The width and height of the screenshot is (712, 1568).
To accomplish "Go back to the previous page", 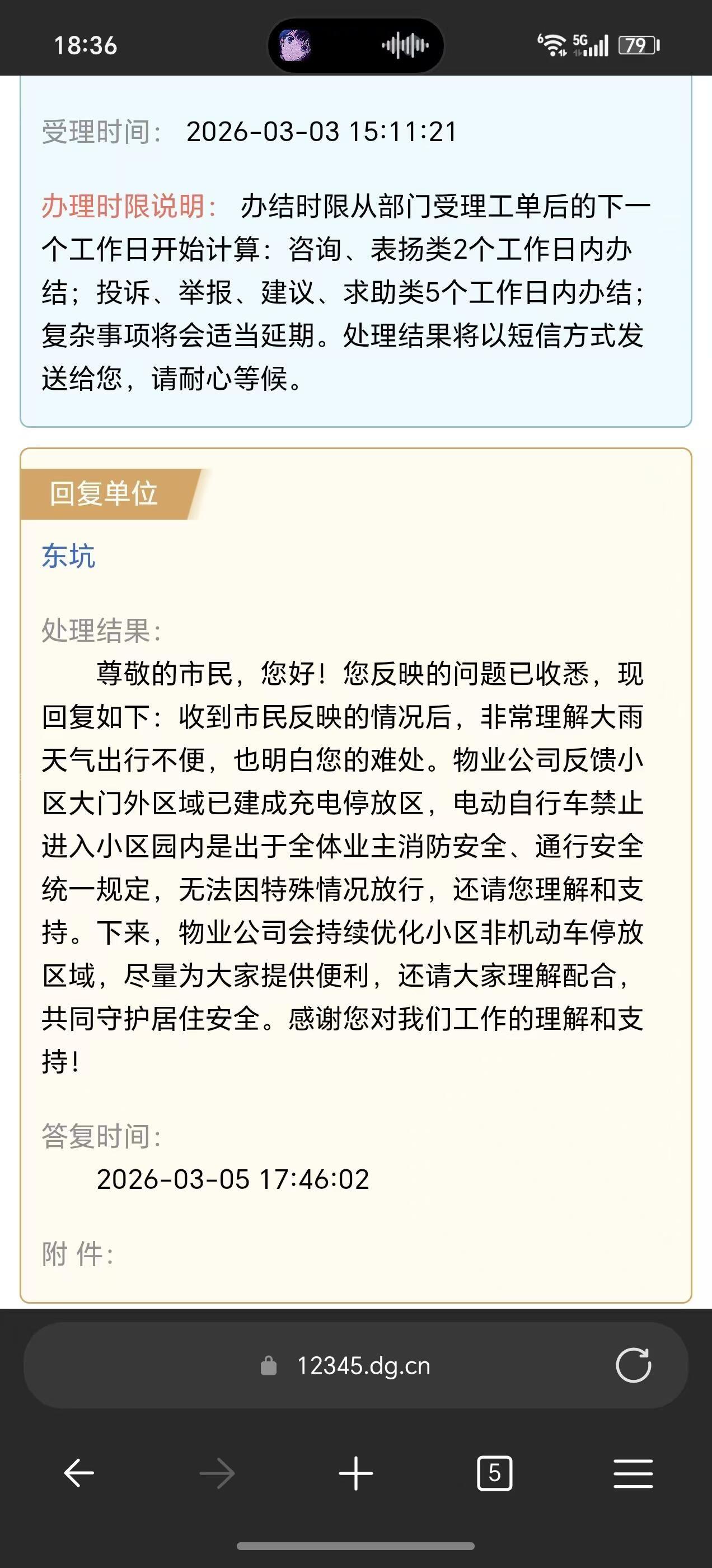I will click(79, 1474).
